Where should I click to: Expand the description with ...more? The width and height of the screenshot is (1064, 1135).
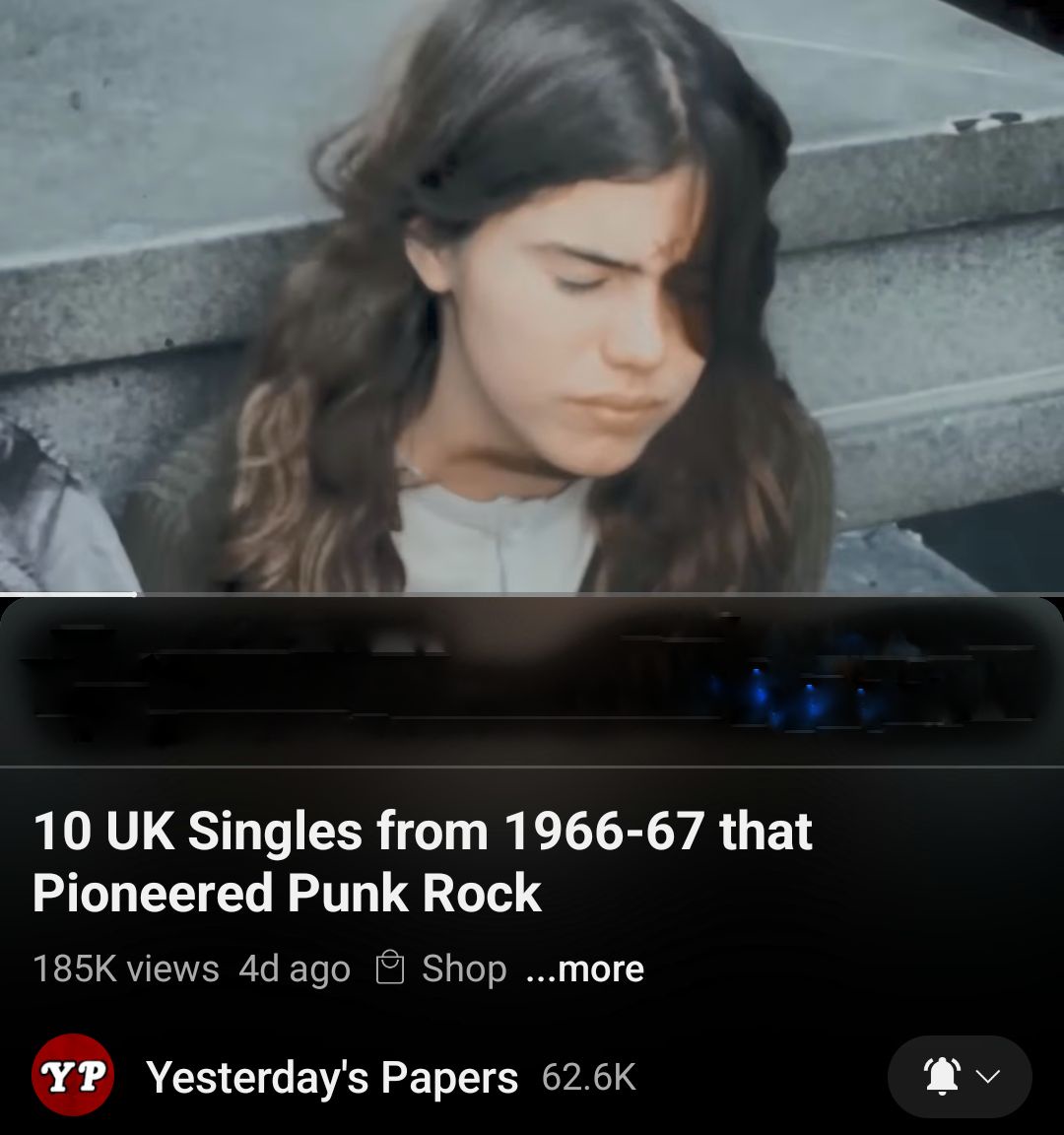pos(585,969)
